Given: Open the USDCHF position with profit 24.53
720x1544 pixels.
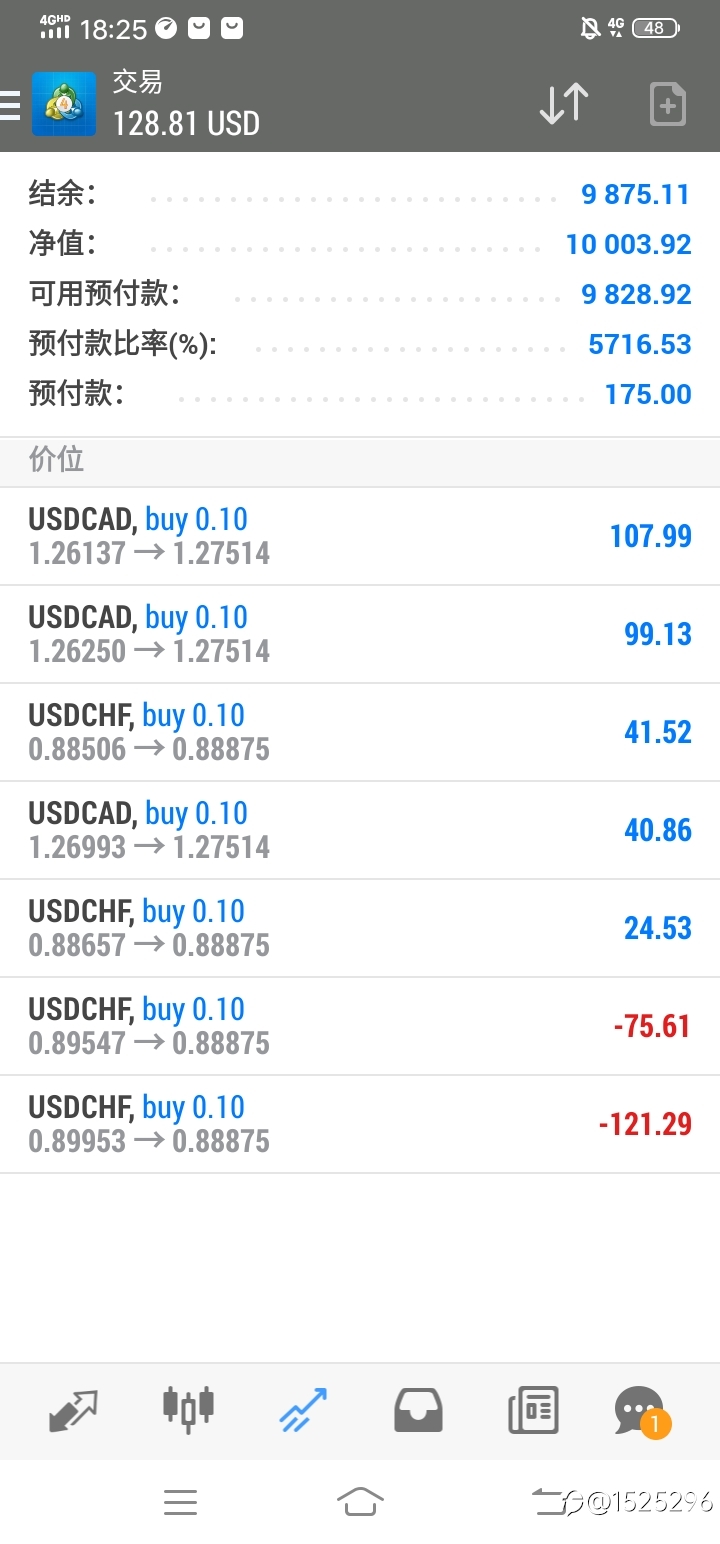Looking at the screenshot, I should point(360,929).
